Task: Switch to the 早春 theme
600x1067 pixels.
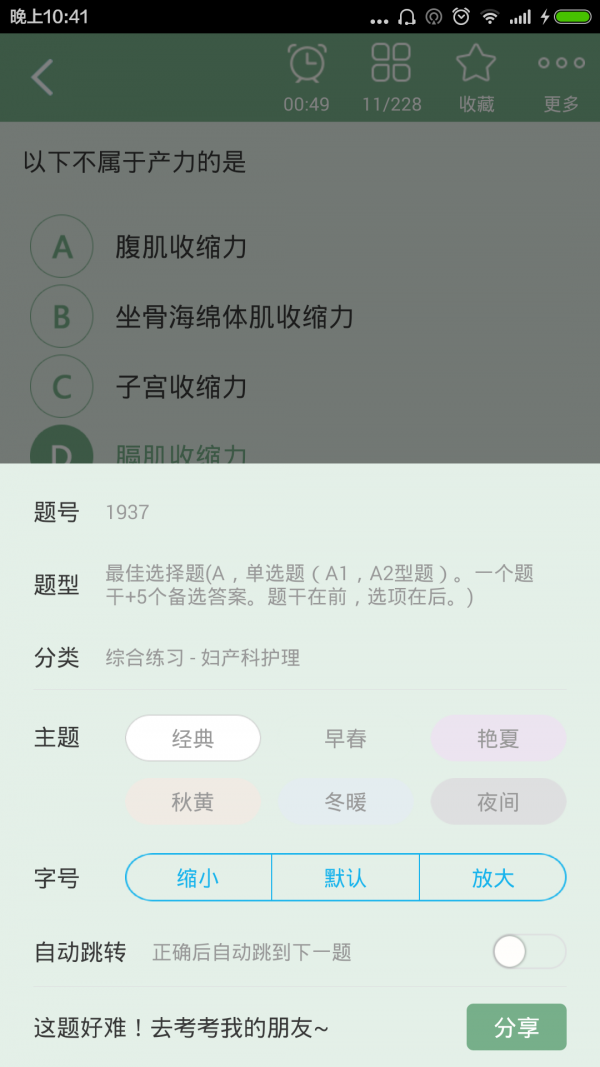Action: point(346,739)
